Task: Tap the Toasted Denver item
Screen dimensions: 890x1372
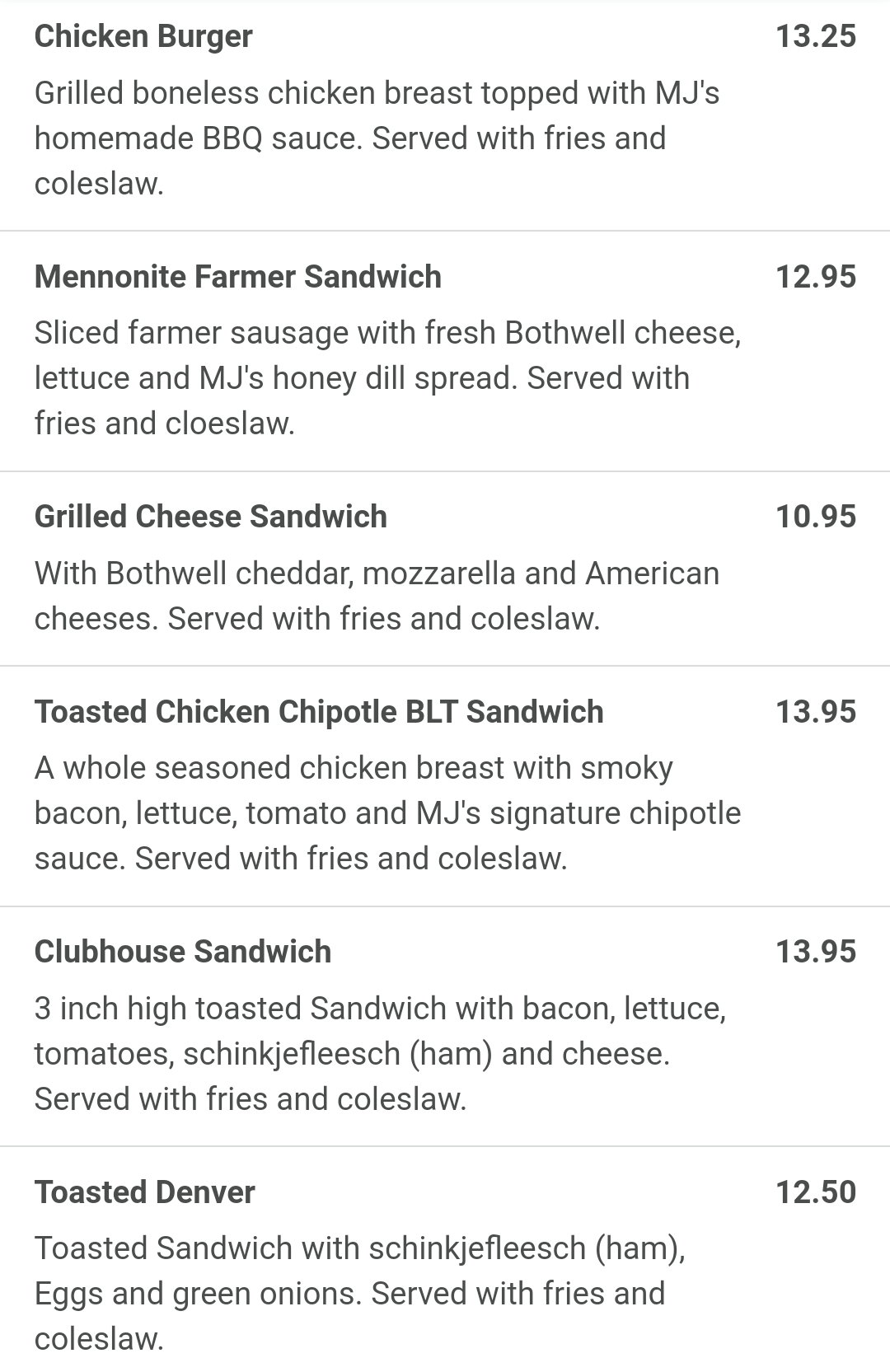Action: (145, 1192)
